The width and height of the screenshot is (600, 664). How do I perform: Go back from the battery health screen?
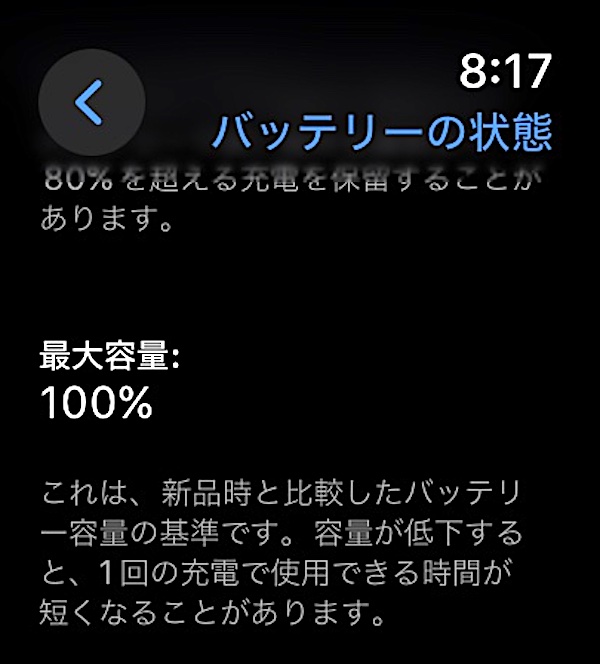91,101
